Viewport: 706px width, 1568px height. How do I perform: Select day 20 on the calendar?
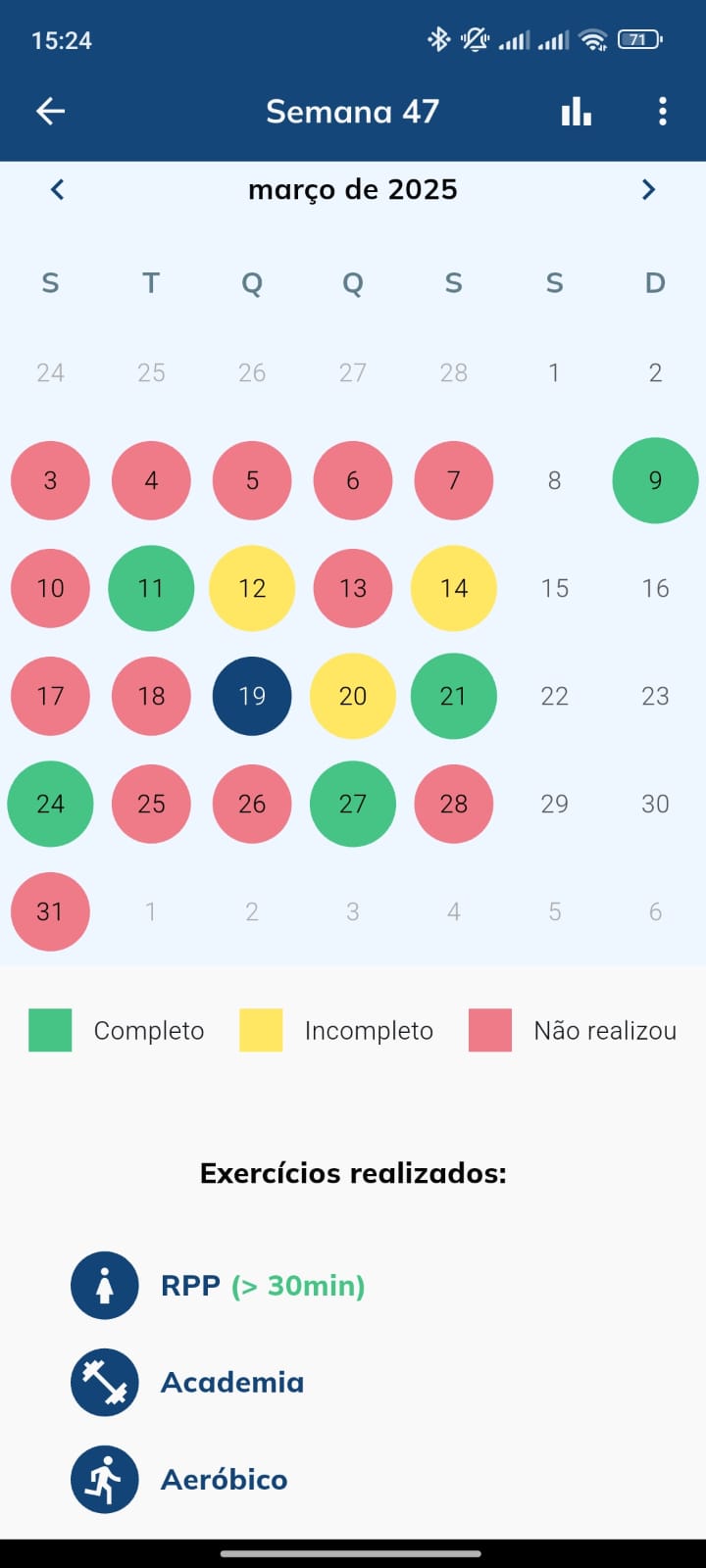pyautogui.click(x=353, y=696)
